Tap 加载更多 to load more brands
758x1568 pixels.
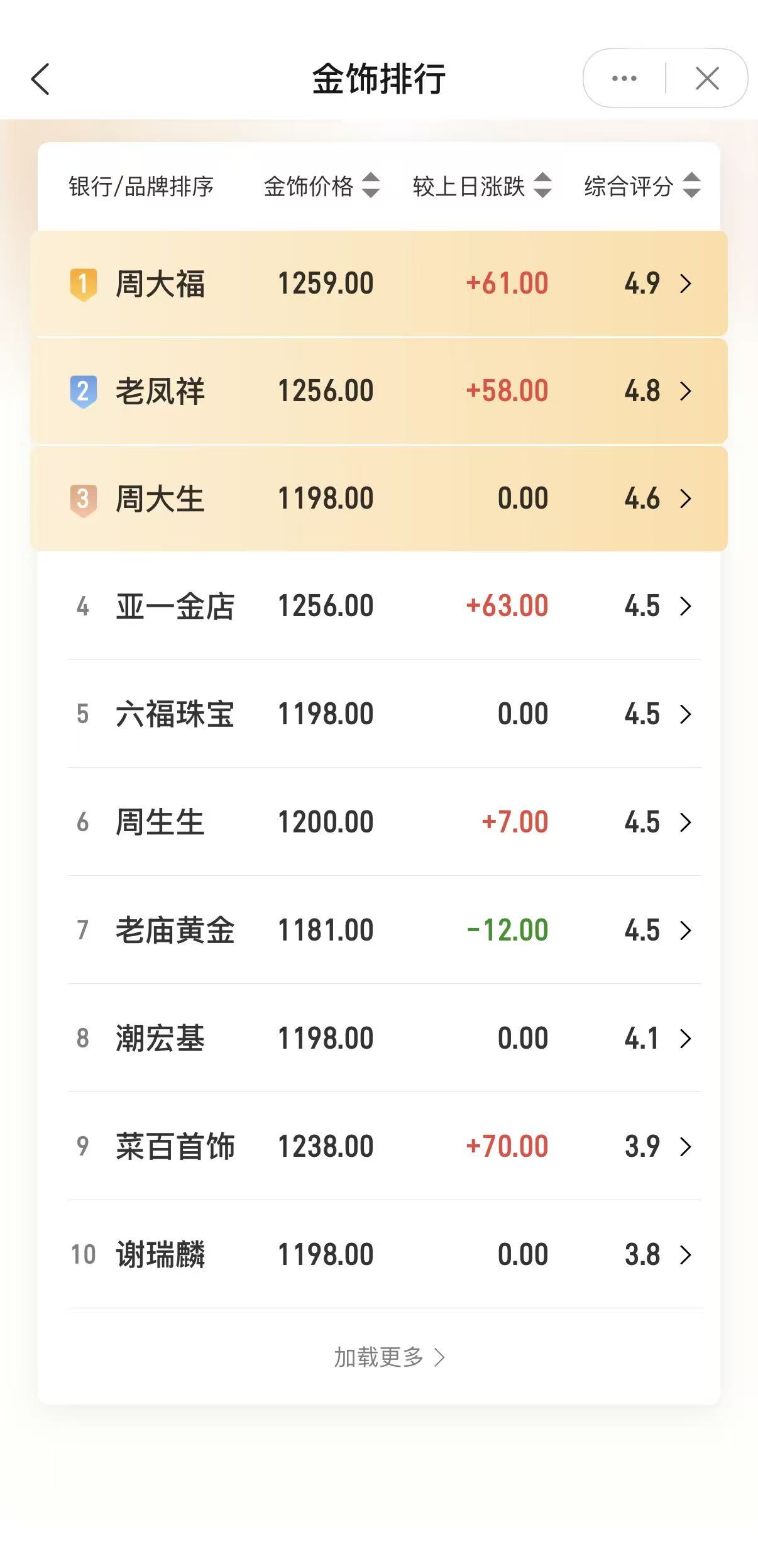[388, 1357]
